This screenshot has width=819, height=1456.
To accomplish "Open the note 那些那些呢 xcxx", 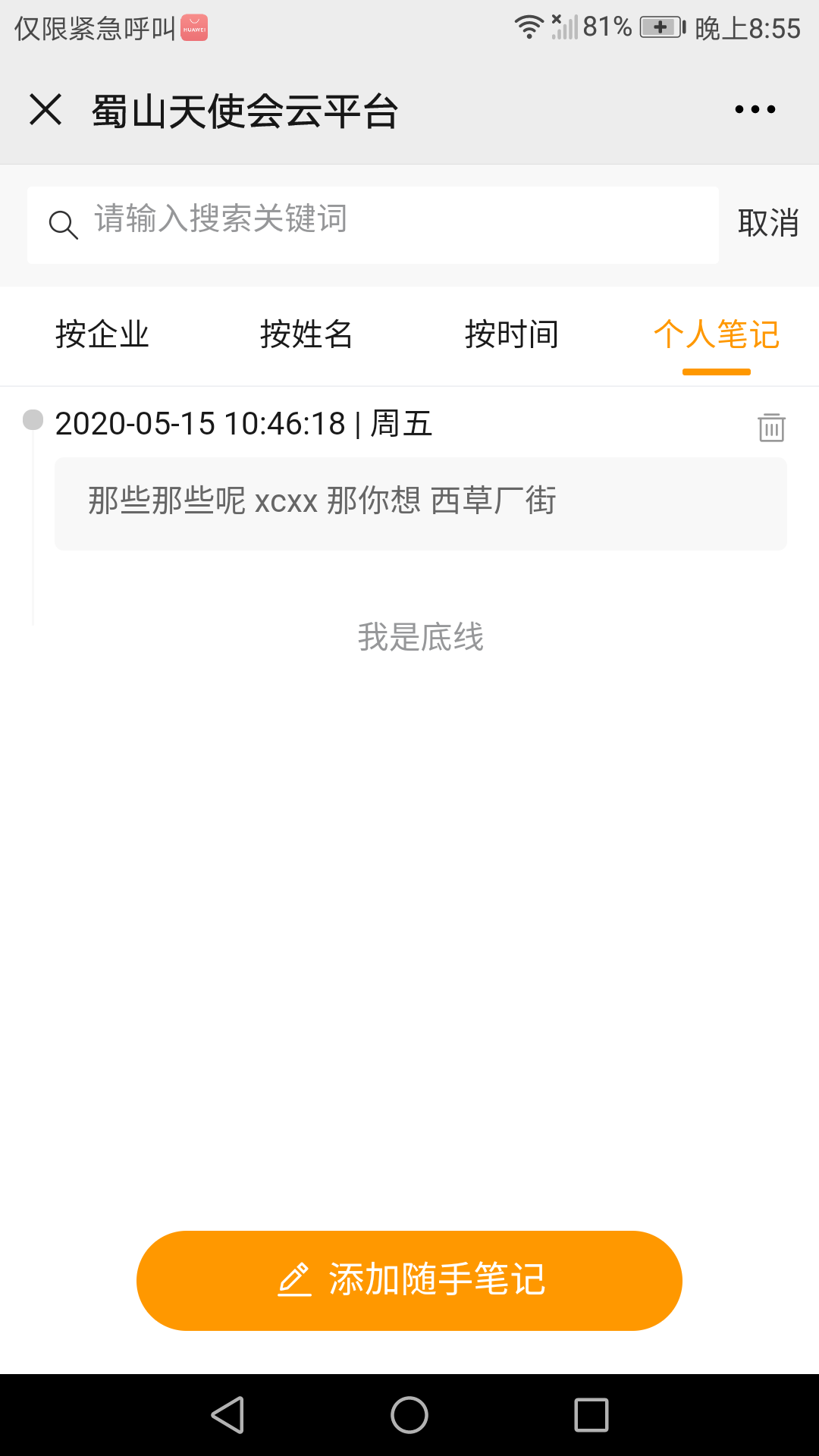I will pyautogui.click(x=421, y=503).
